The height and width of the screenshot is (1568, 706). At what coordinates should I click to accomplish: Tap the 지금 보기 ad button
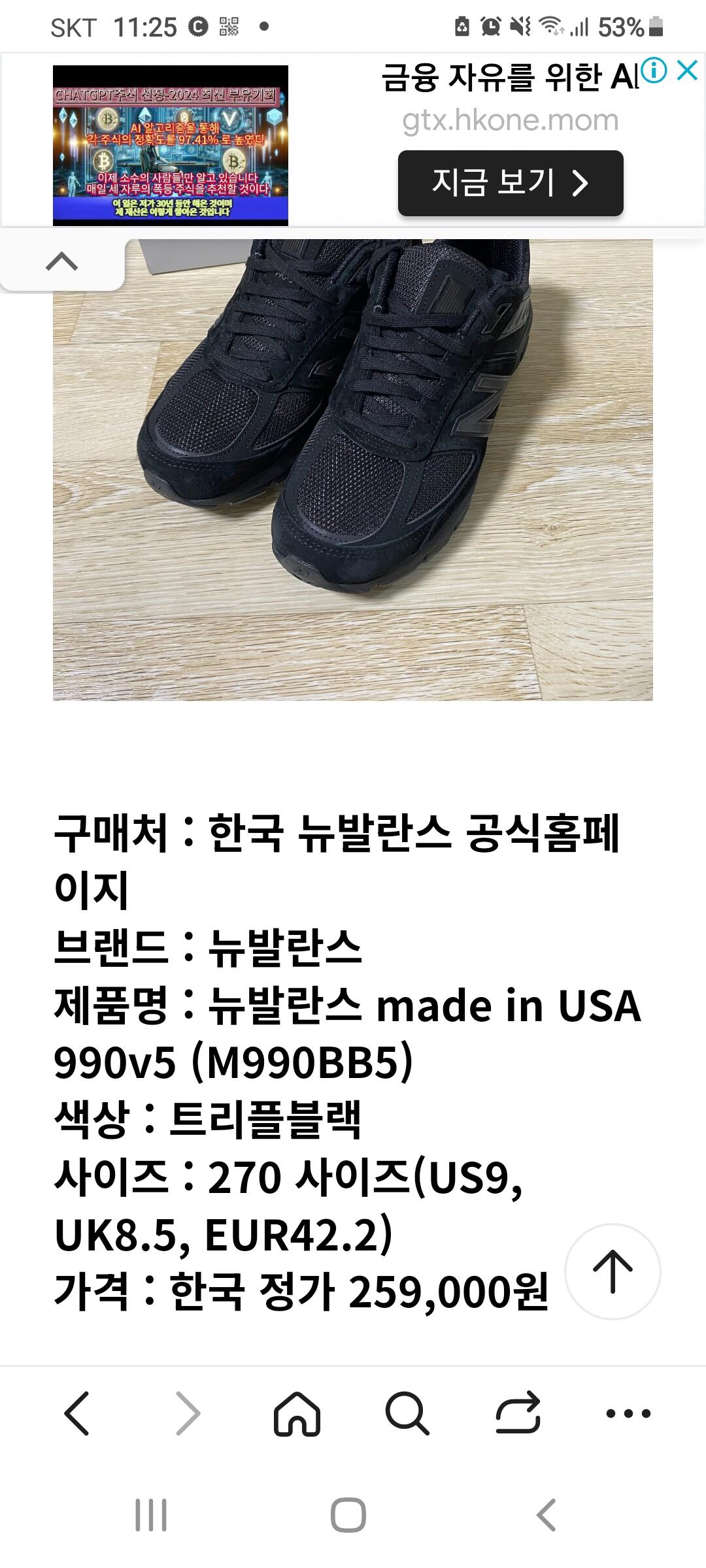511,183
